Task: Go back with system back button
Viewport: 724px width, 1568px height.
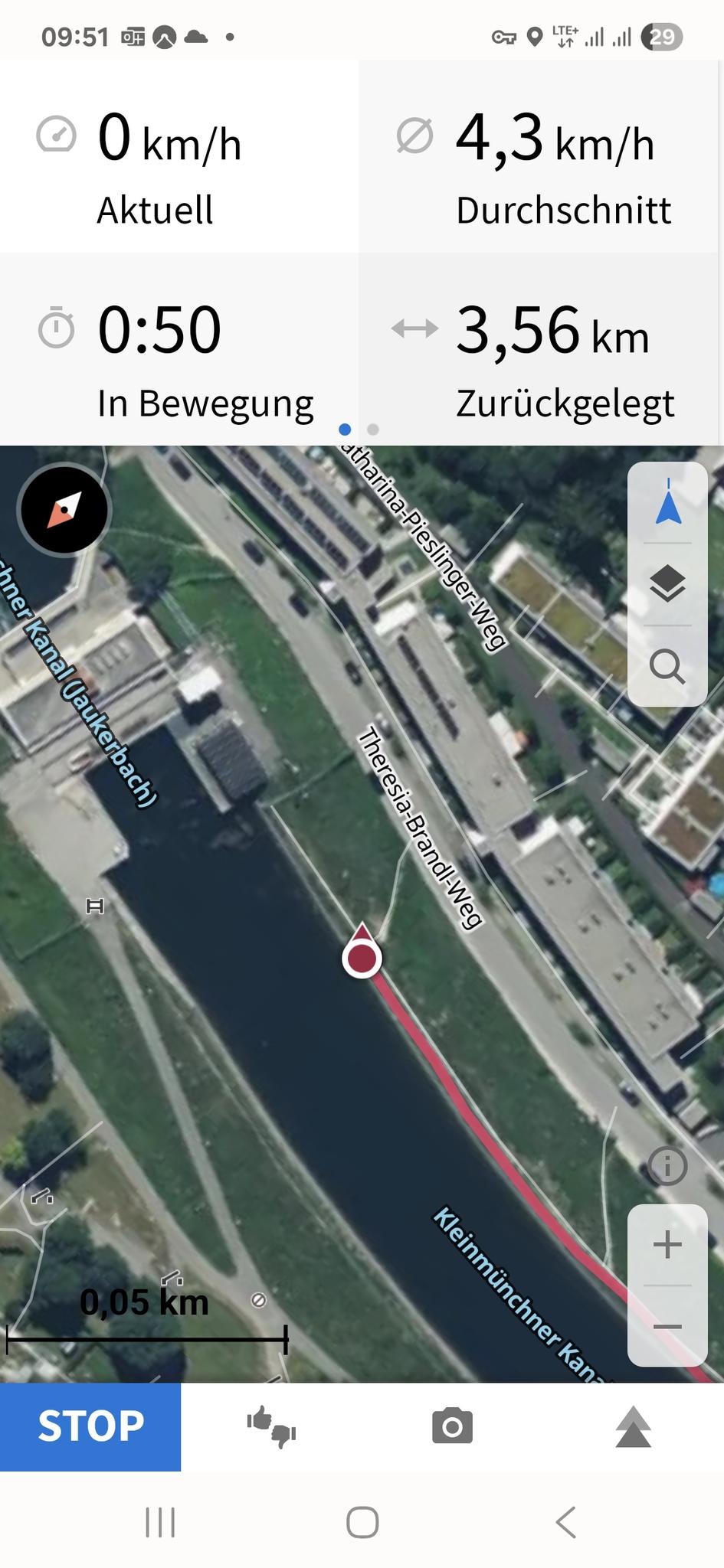Action: click(565, 1522)
